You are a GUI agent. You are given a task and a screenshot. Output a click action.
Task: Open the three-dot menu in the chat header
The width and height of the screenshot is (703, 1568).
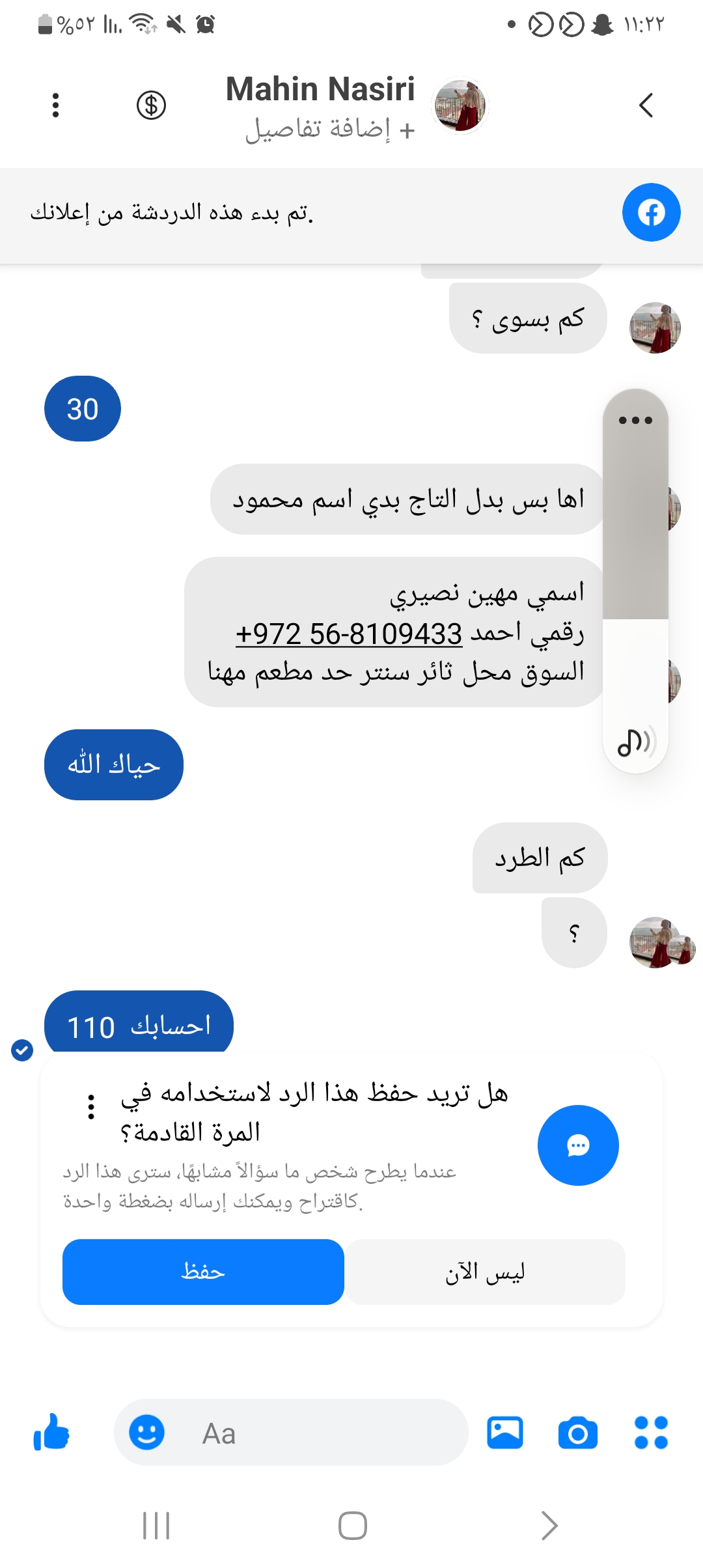pos(55,105)
